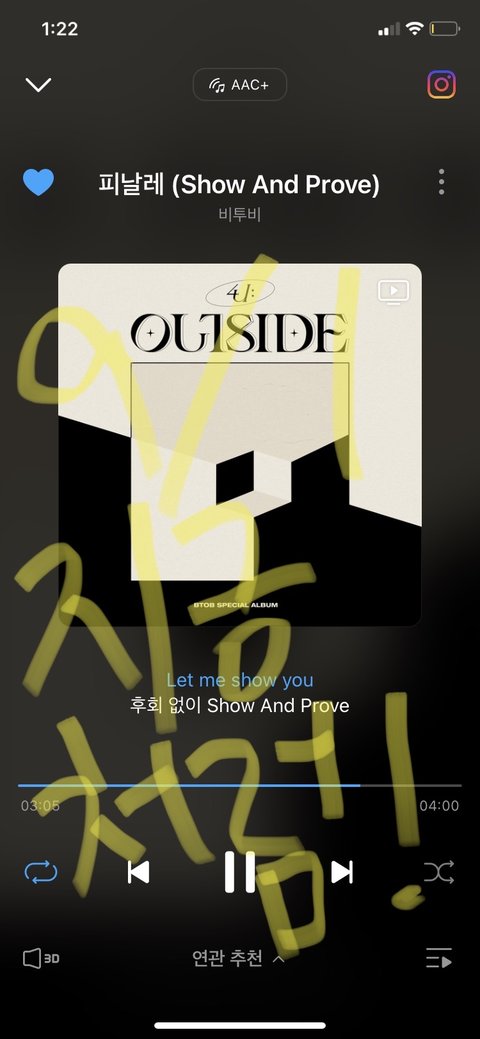
Task: Share the song to Instagram
Action: coord(442,84)
